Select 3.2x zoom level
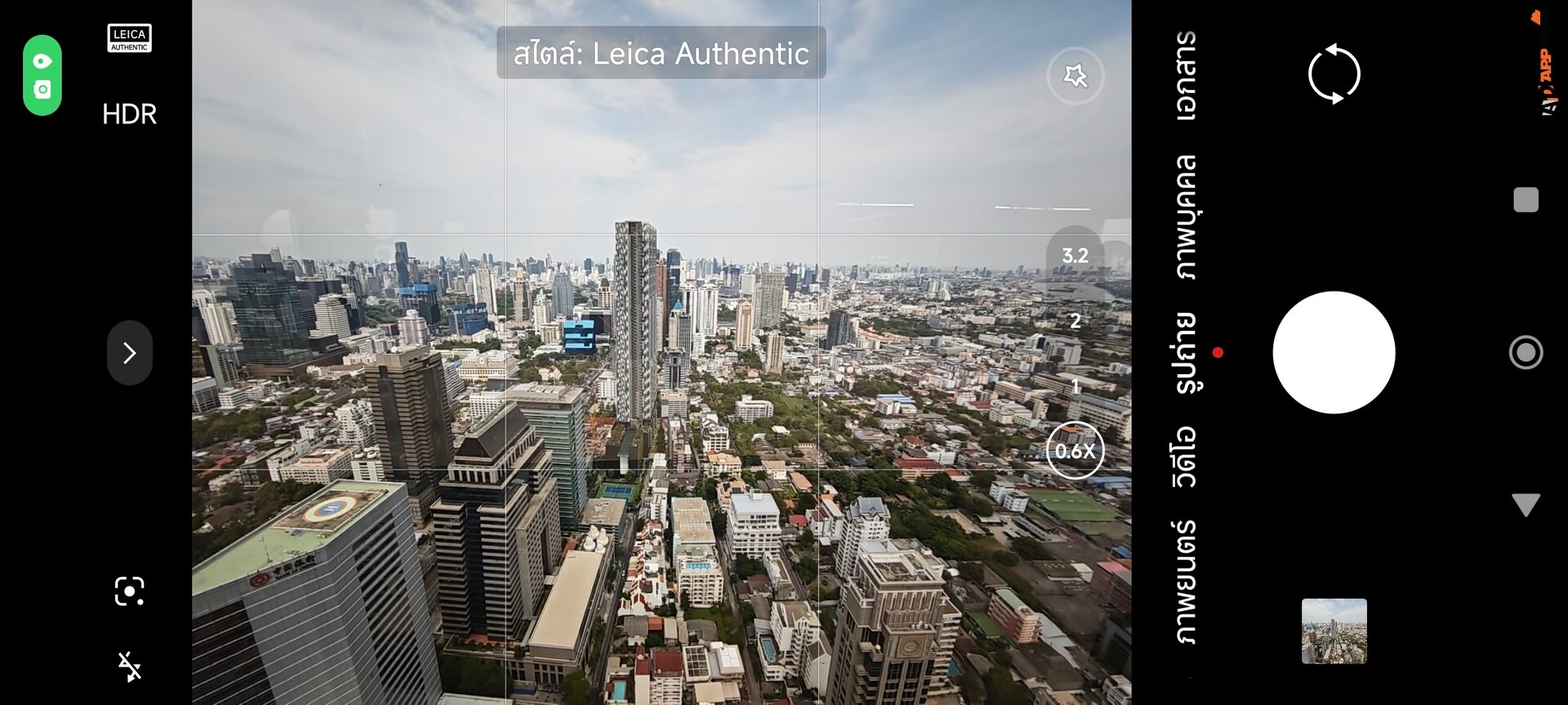 coord(1075,256)
